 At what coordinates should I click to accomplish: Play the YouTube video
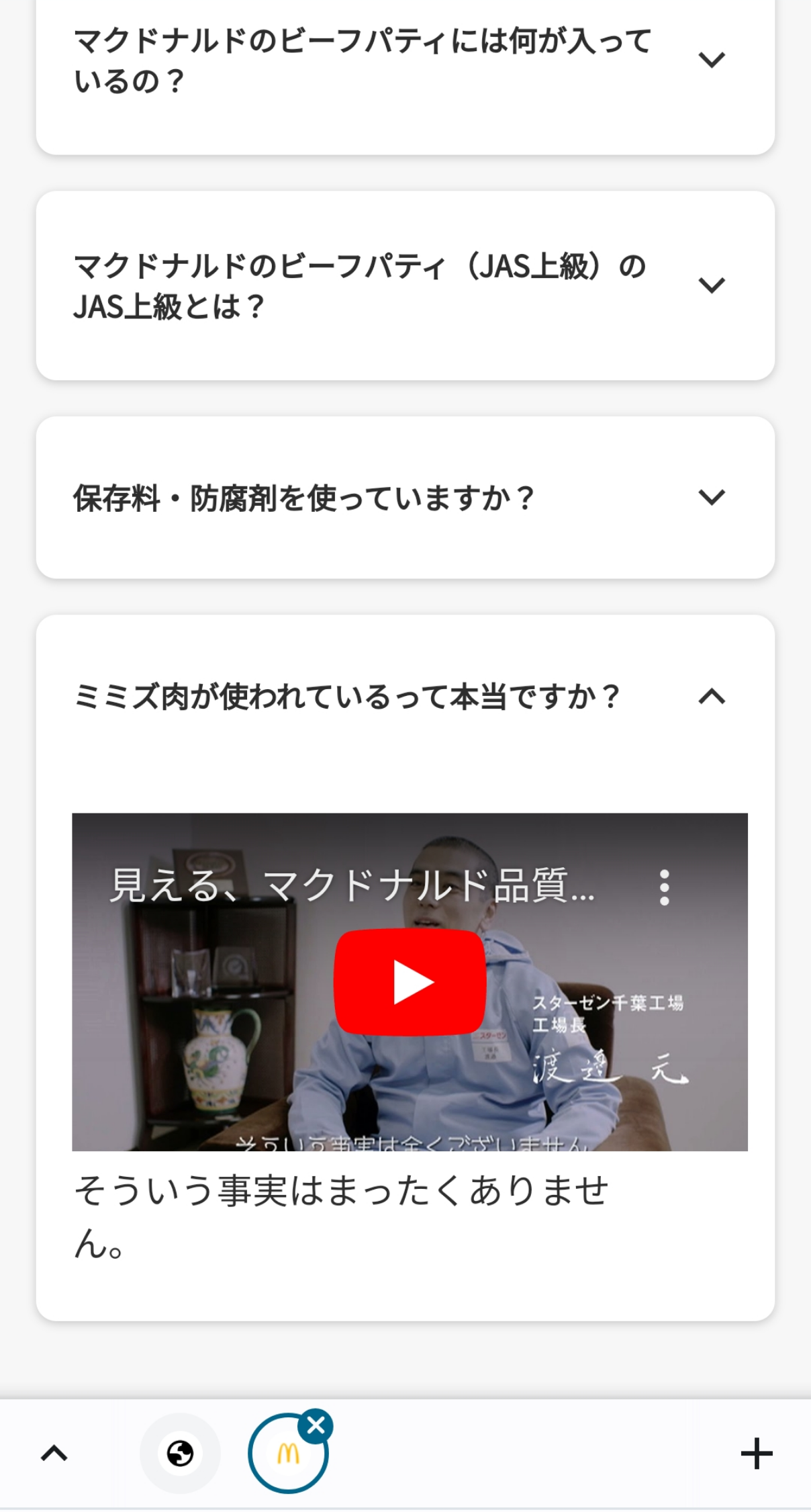tap(410, 982)
